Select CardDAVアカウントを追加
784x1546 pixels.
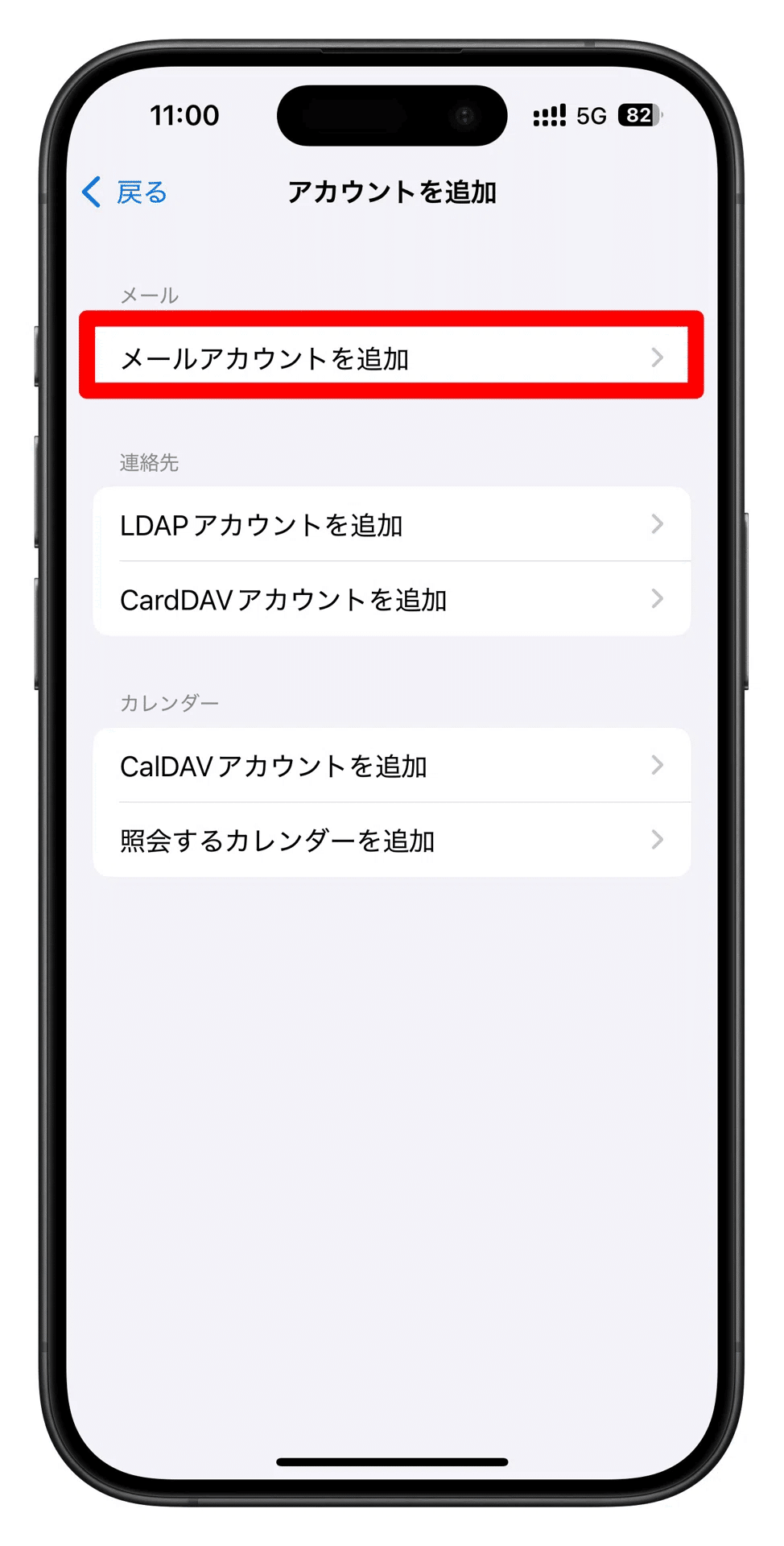point(391,599)
